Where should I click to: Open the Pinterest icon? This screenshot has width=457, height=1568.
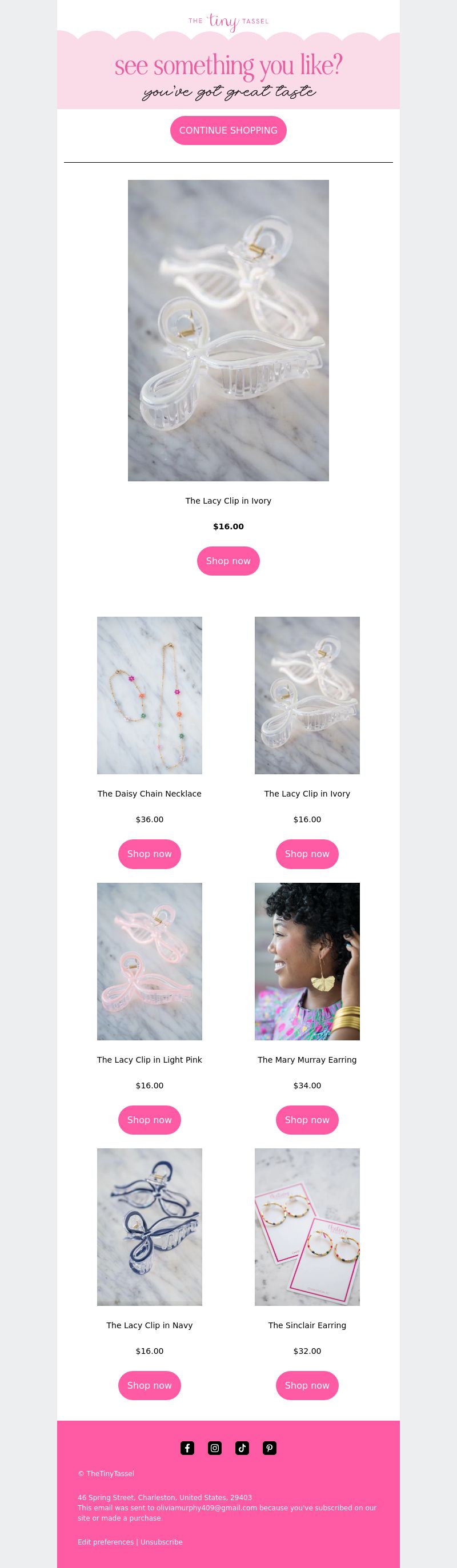269,1448
